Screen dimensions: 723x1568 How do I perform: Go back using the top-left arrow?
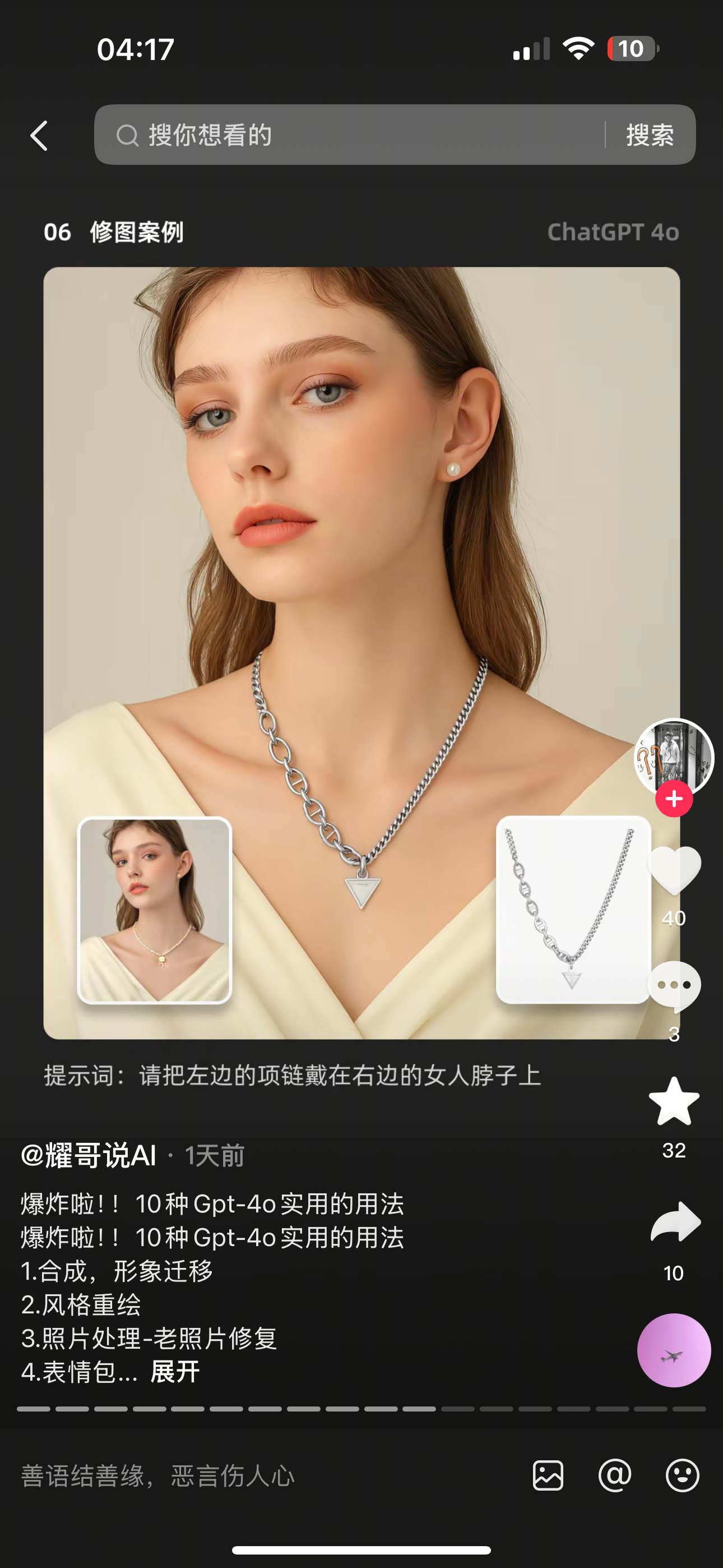tap(39, 135)
